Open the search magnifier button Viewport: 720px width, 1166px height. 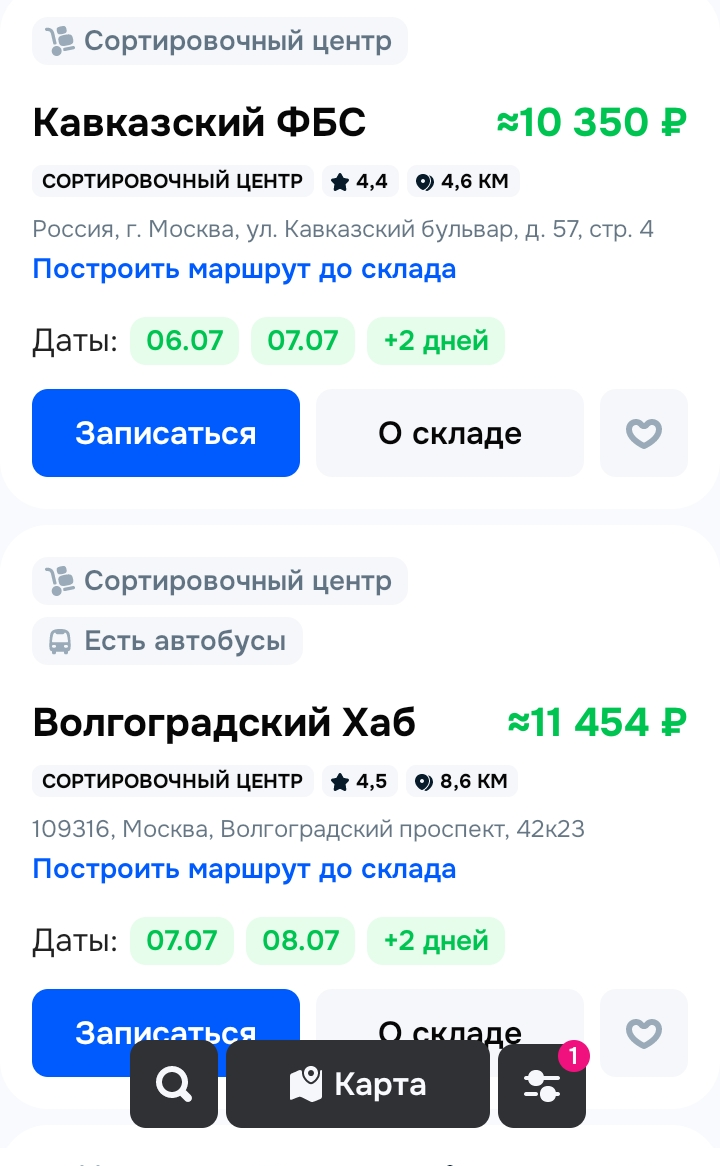(174, 1084)
